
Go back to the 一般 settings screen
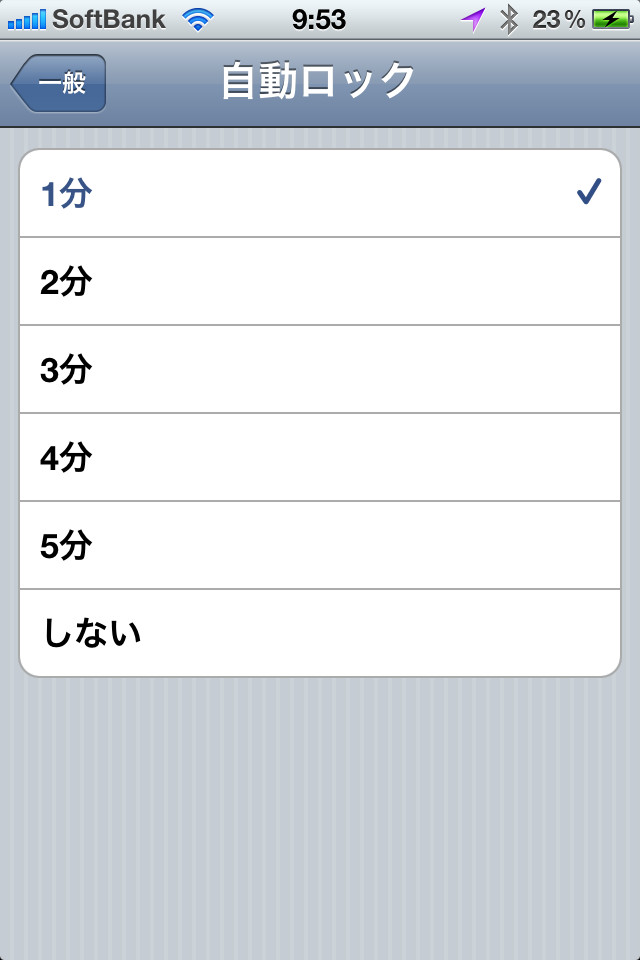click(58, 84)
